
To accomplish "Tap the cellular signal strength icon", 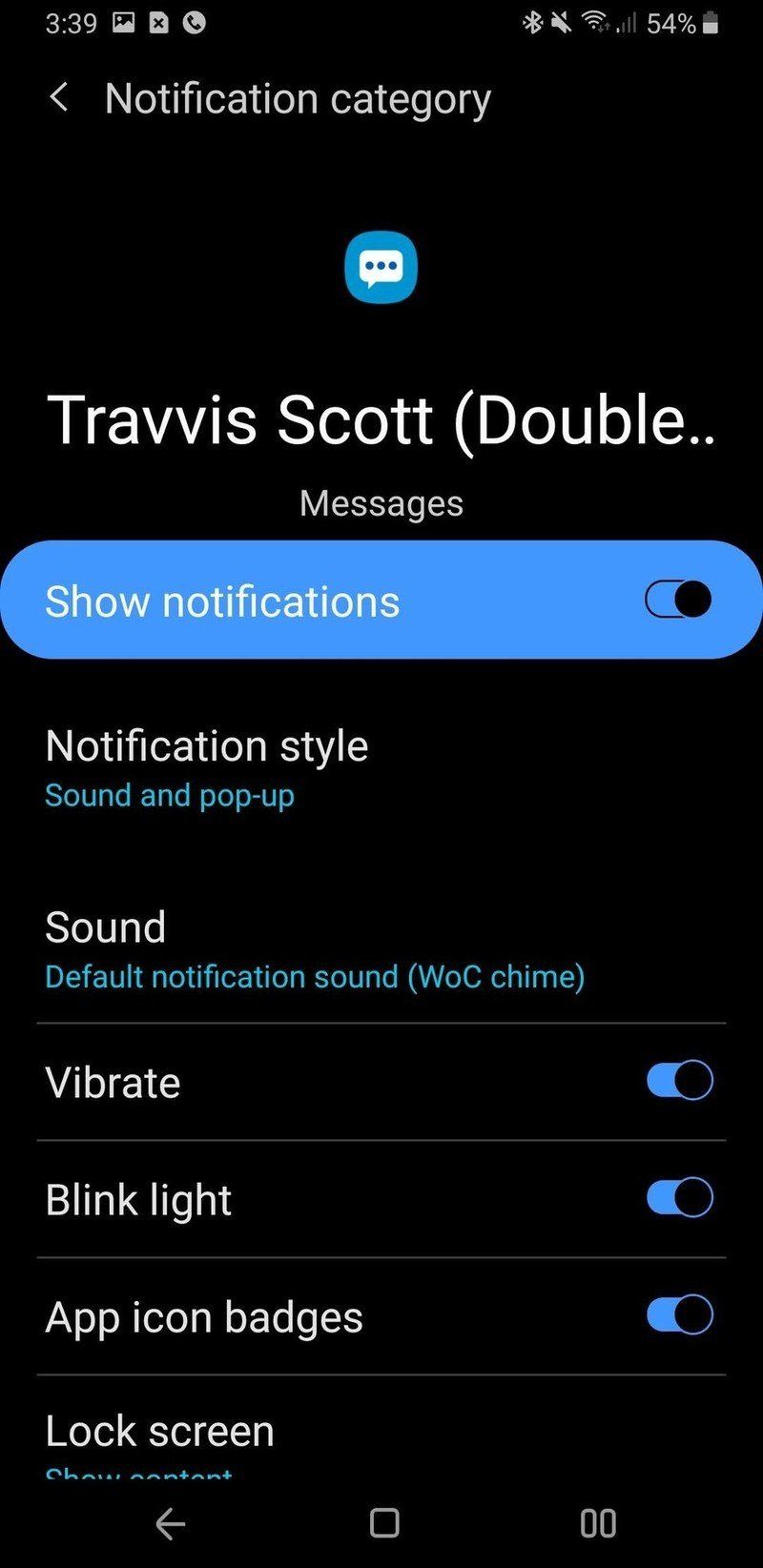I will (629, 26).
